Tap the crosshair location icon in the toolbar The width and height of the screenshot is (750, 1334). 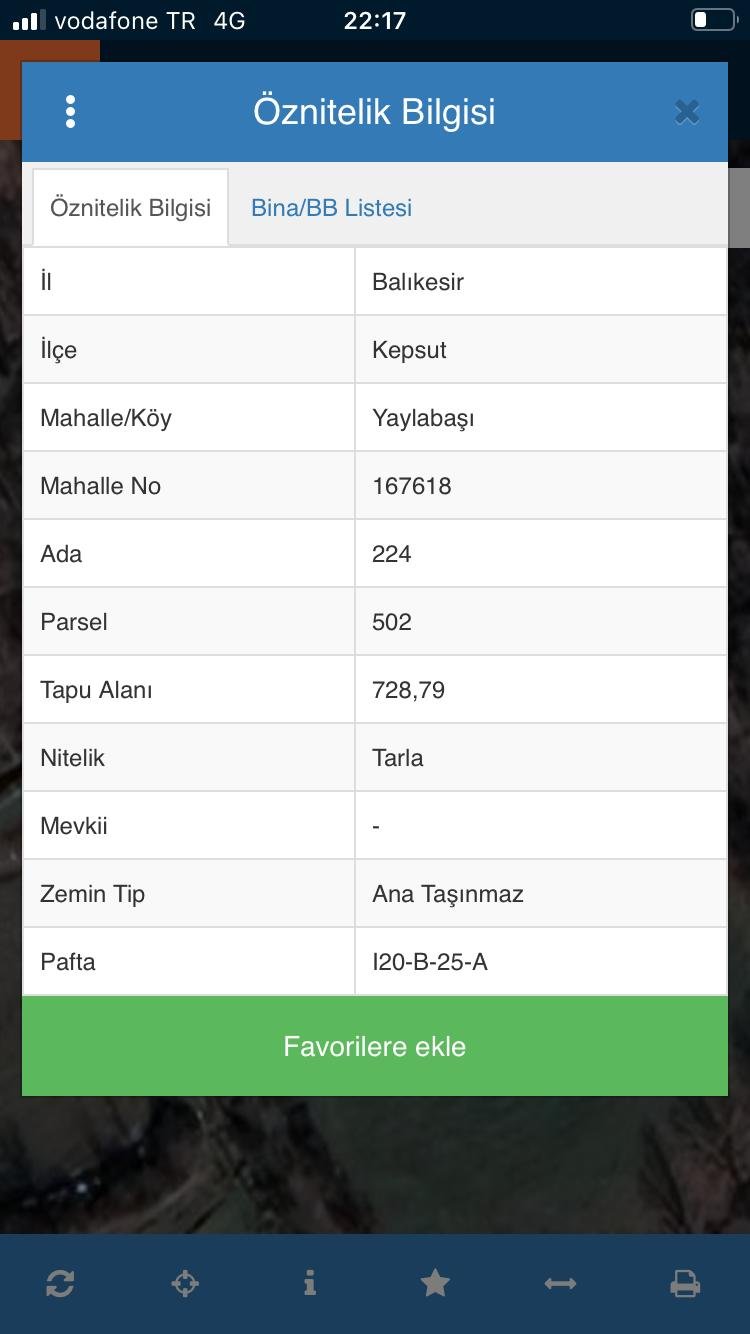[185, 1283]
